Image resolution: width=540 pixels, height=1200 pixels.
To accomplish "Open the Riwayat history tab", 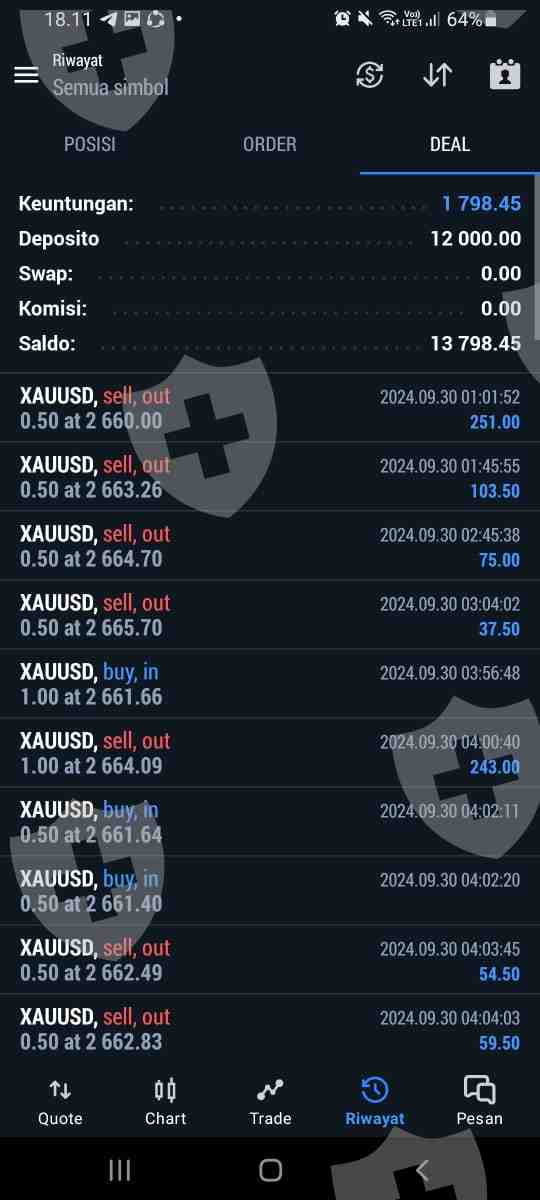I will [375, 1102].
